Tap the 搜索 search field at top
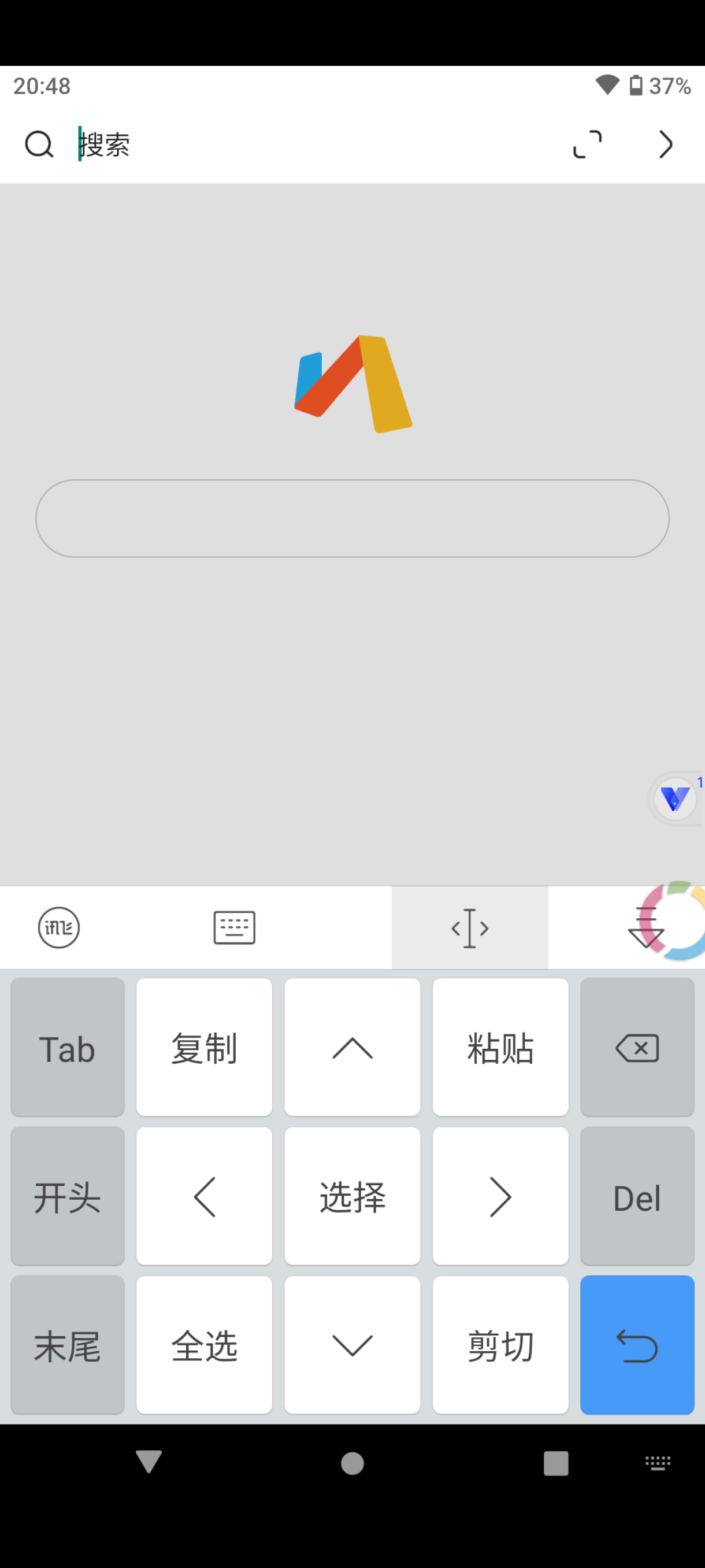705x1568 pixels. click(x=304, y=145)
